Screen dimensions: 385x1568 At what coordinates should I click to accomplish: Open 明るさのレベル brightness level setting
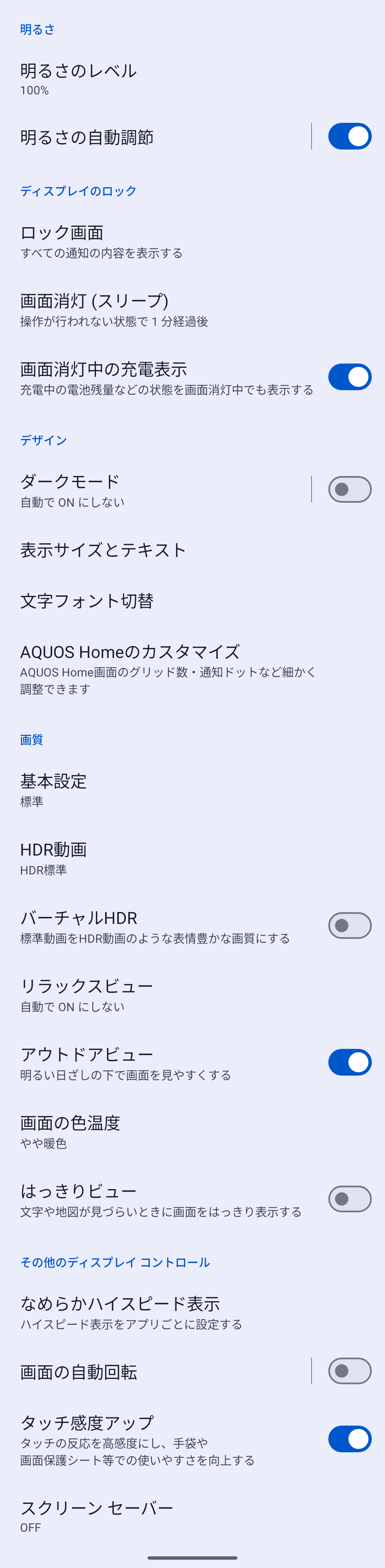78,79
